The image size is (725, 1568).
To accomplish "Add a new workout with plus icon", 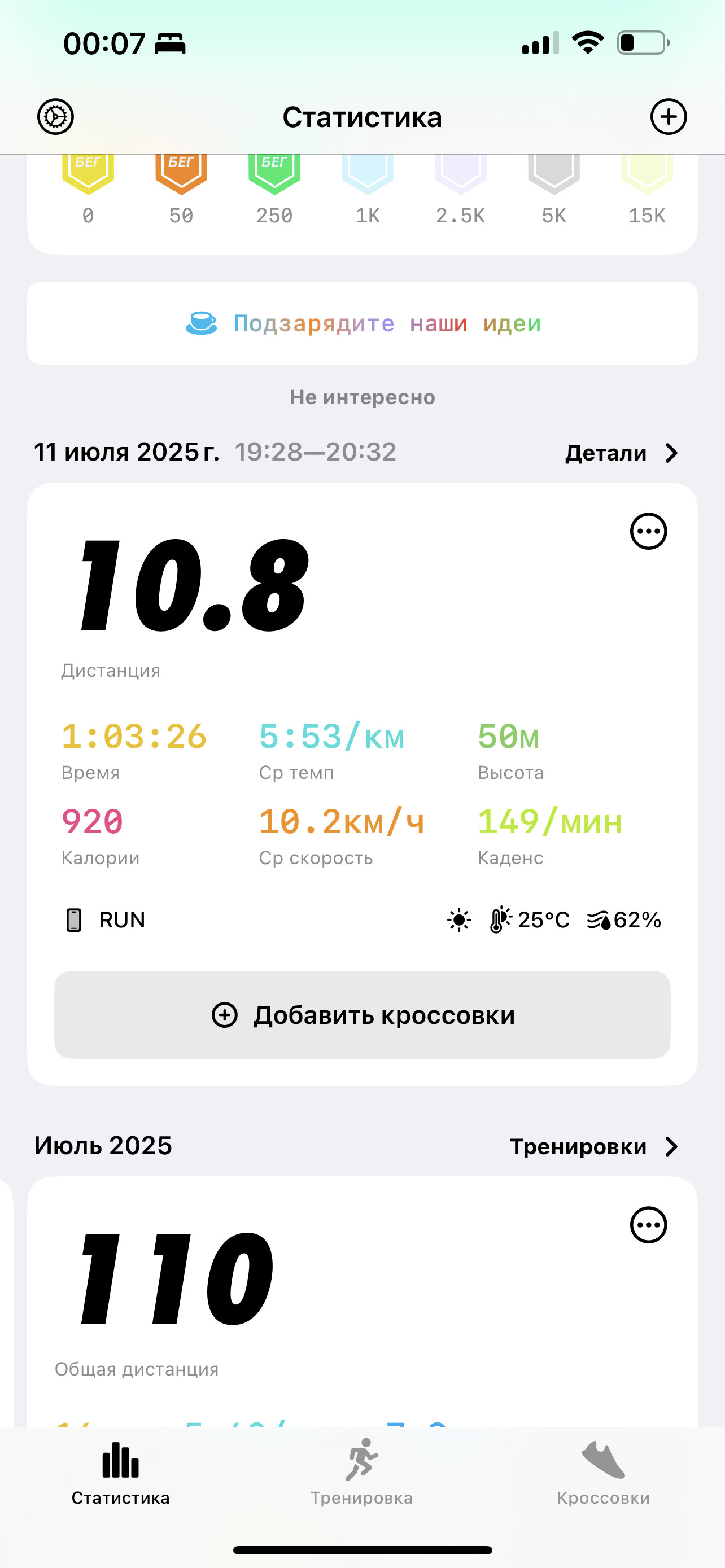I will pos(669,116).
